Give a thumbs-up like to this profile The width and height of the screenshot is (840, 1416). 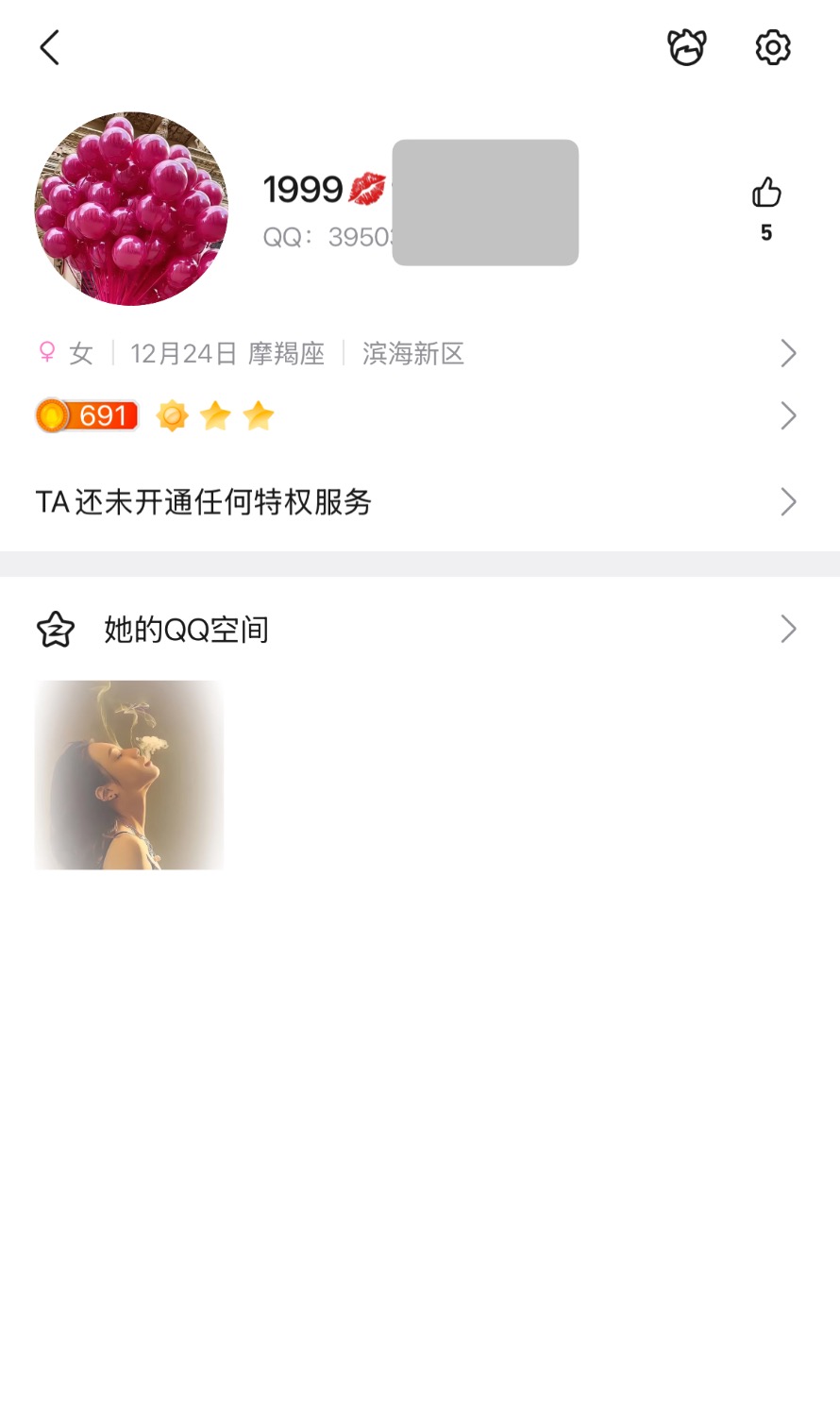pos(766,194)
